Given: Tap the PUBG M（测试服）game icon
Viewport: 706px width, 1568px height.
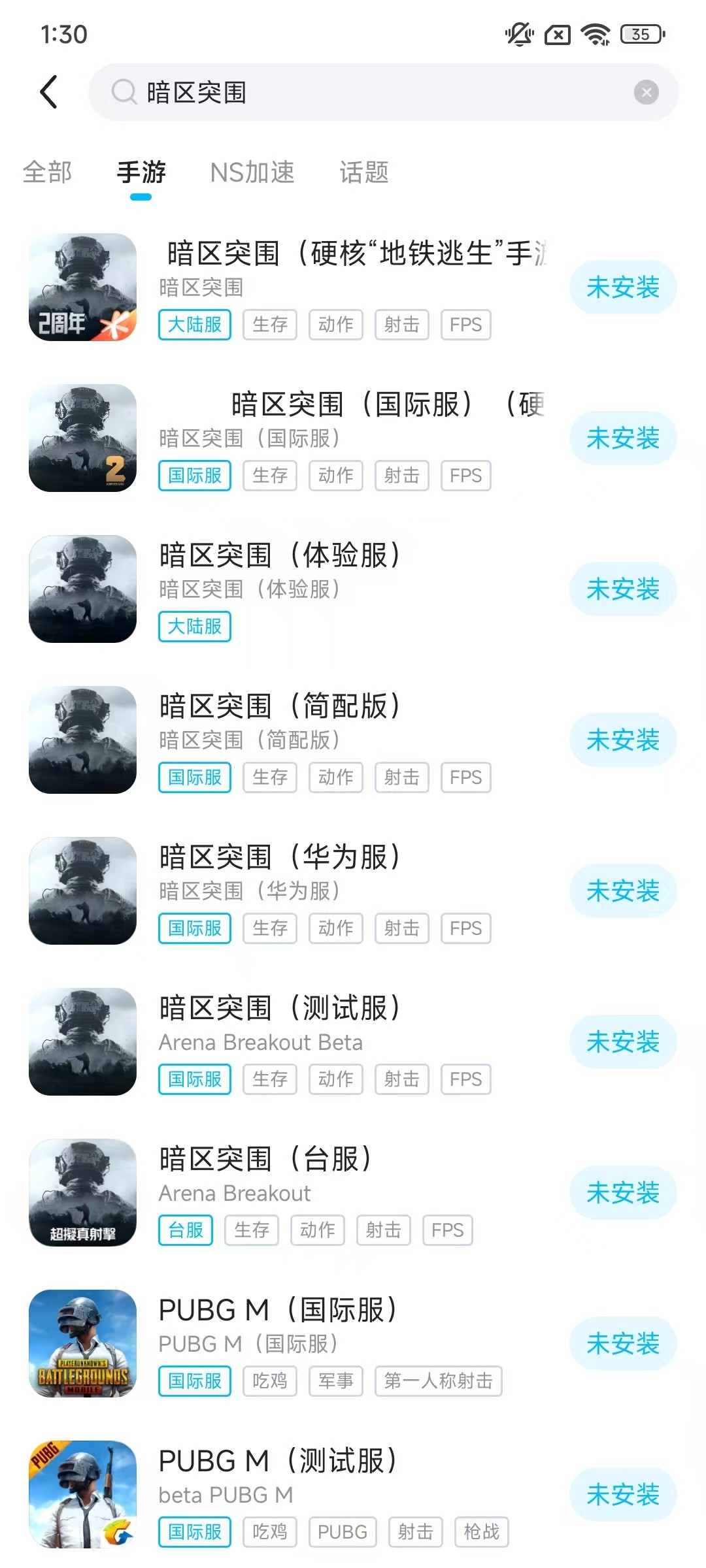Looking at the screenshot, I should click(x=83, y=1496).
